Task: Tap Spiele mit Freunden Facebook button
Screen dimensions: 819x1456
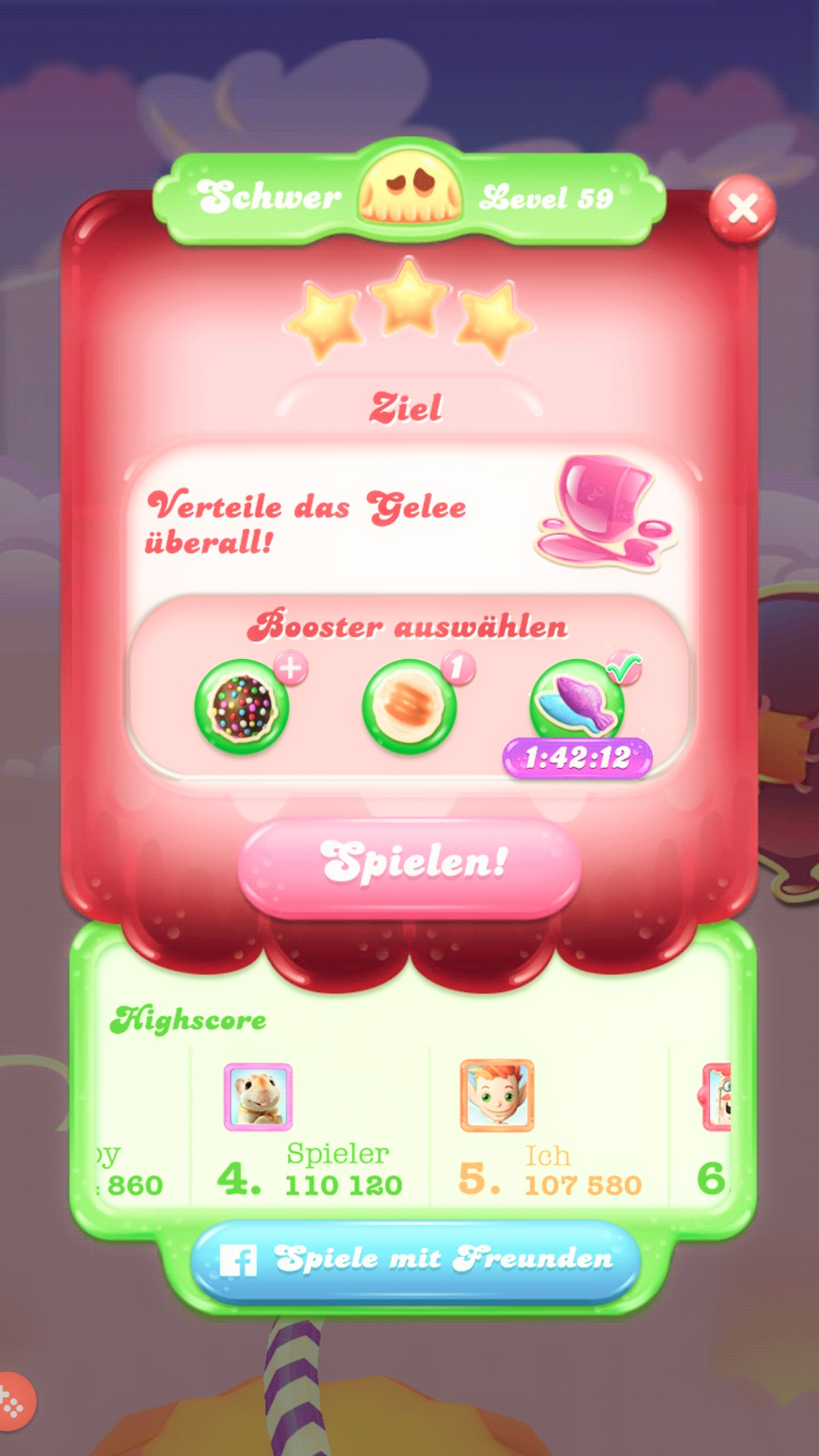Action: click(416, 1260)
